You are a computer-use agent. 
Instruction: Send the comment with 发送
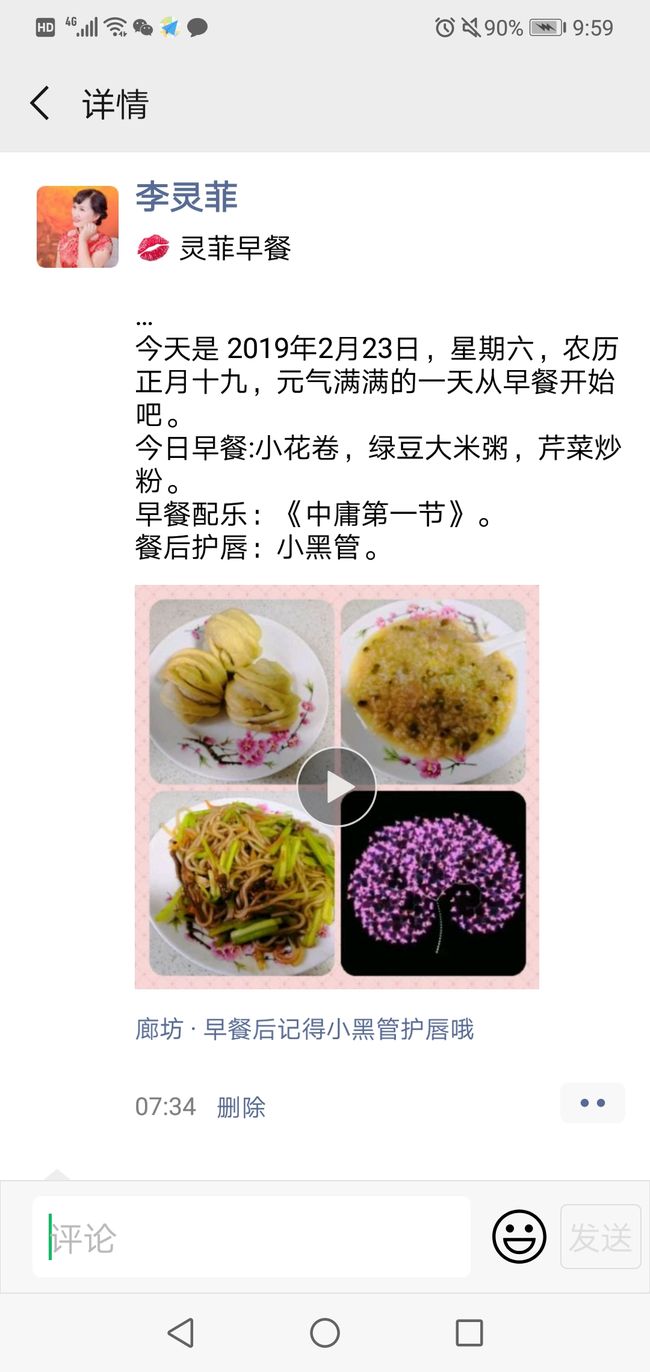[x=601, y=1237]
